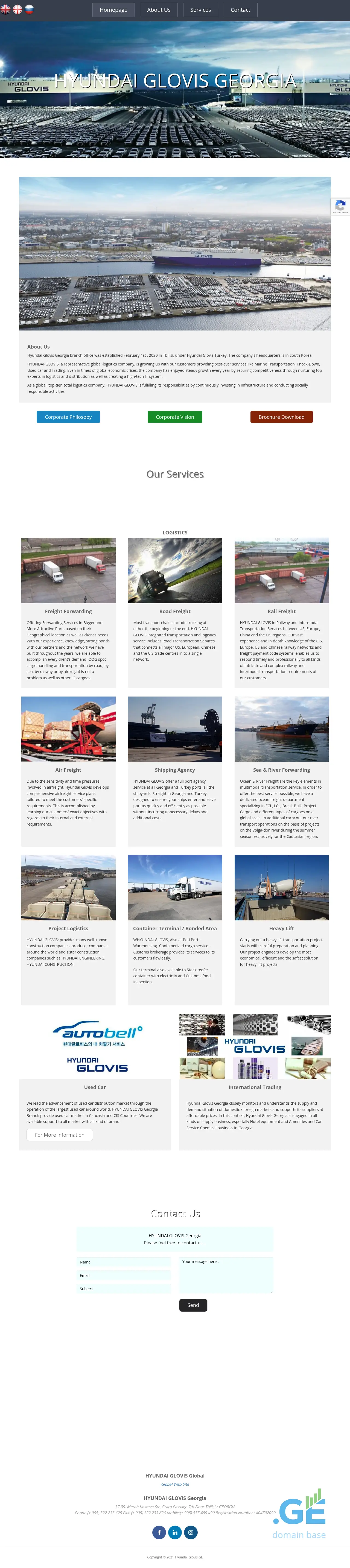The width and height of the screenshot is (350, 1568).
Task: Visit the Facebook page
Action: coord(159,1532)
